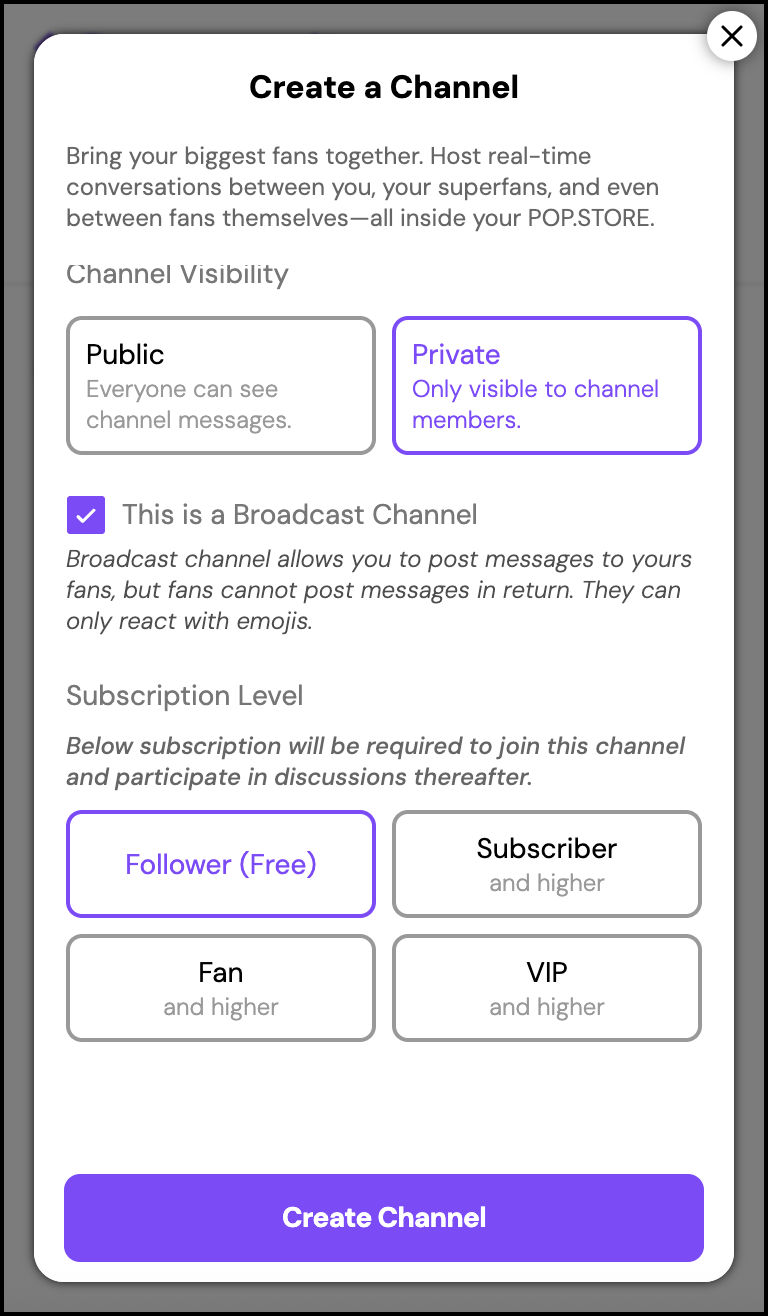Set subscription level to Fan and higher

tap(221, 988)
